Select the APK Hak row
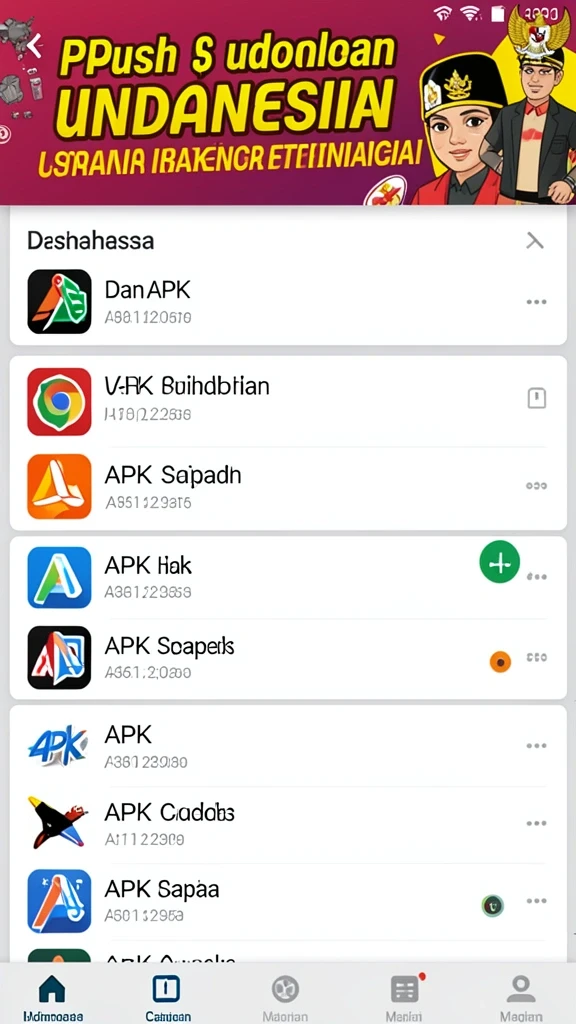The width and height of the screenshot is (576, 1024). (288, 577)
